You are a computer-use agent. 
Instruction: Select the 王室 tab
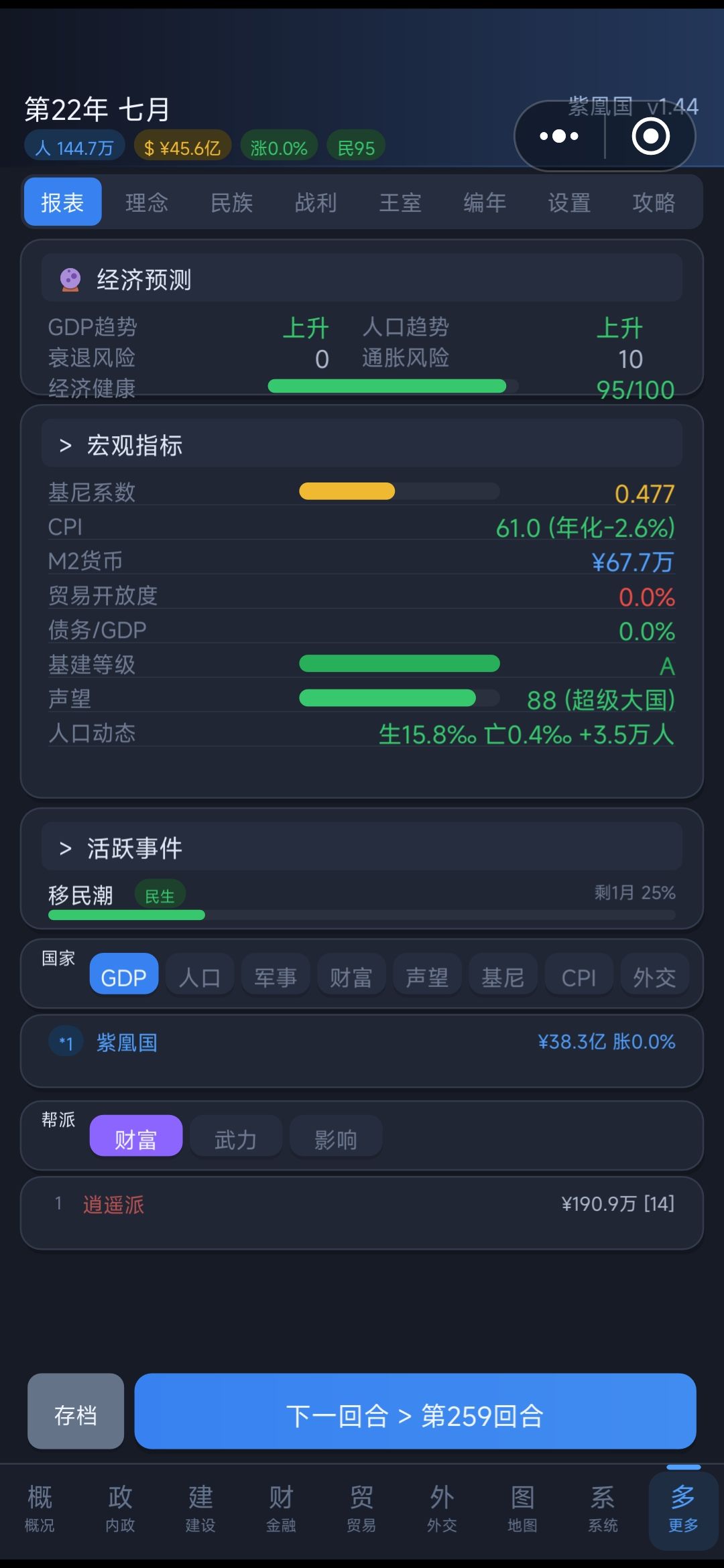tap(400, 202)
